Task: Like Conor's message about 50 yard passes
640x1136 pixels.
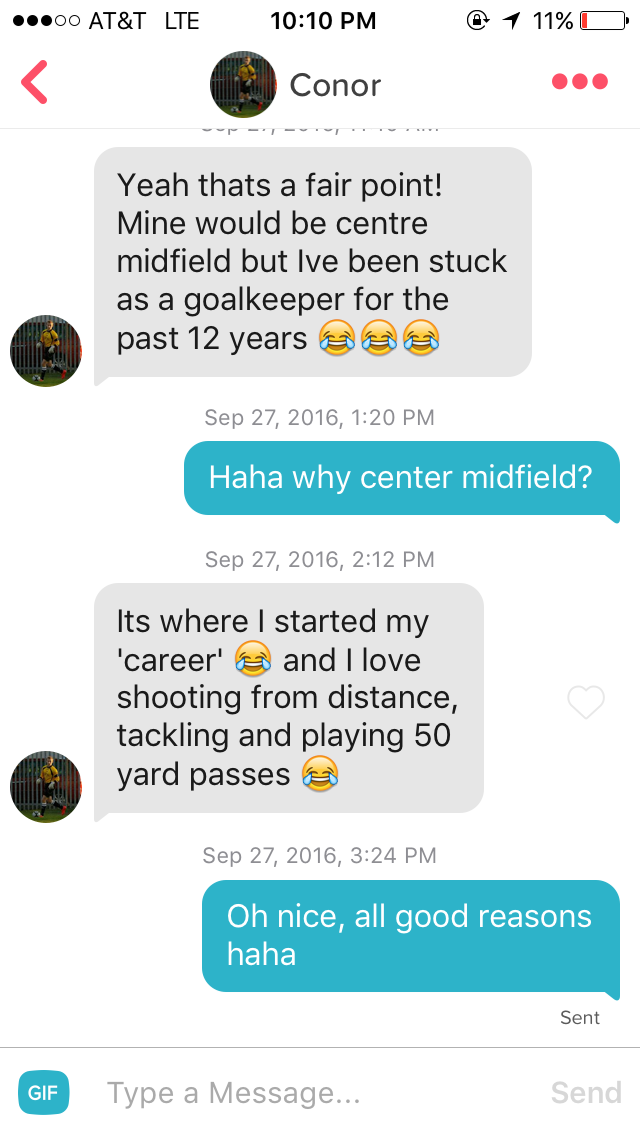Action: (x=586, y=702)
